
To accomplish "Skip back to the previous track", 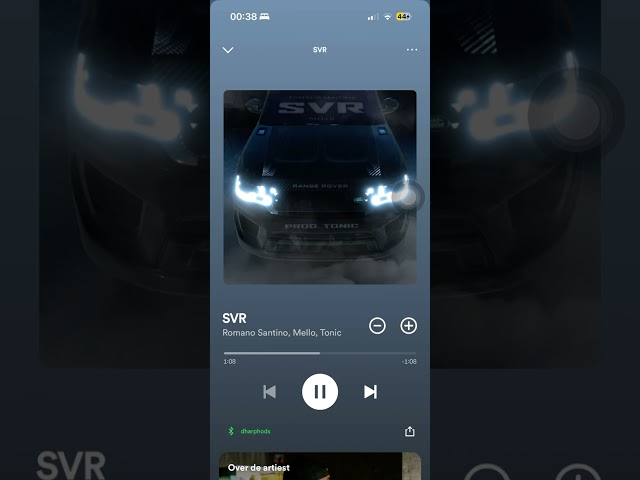I will click(x=269, y=392).
